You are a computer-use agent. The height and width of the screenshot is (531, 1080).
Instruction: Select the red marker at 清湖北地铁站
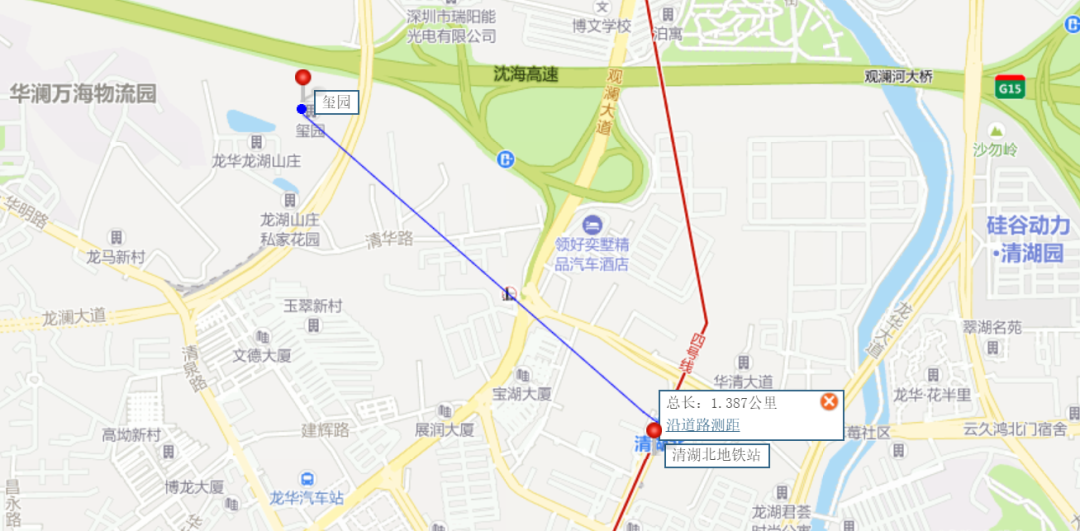point(654,431)
